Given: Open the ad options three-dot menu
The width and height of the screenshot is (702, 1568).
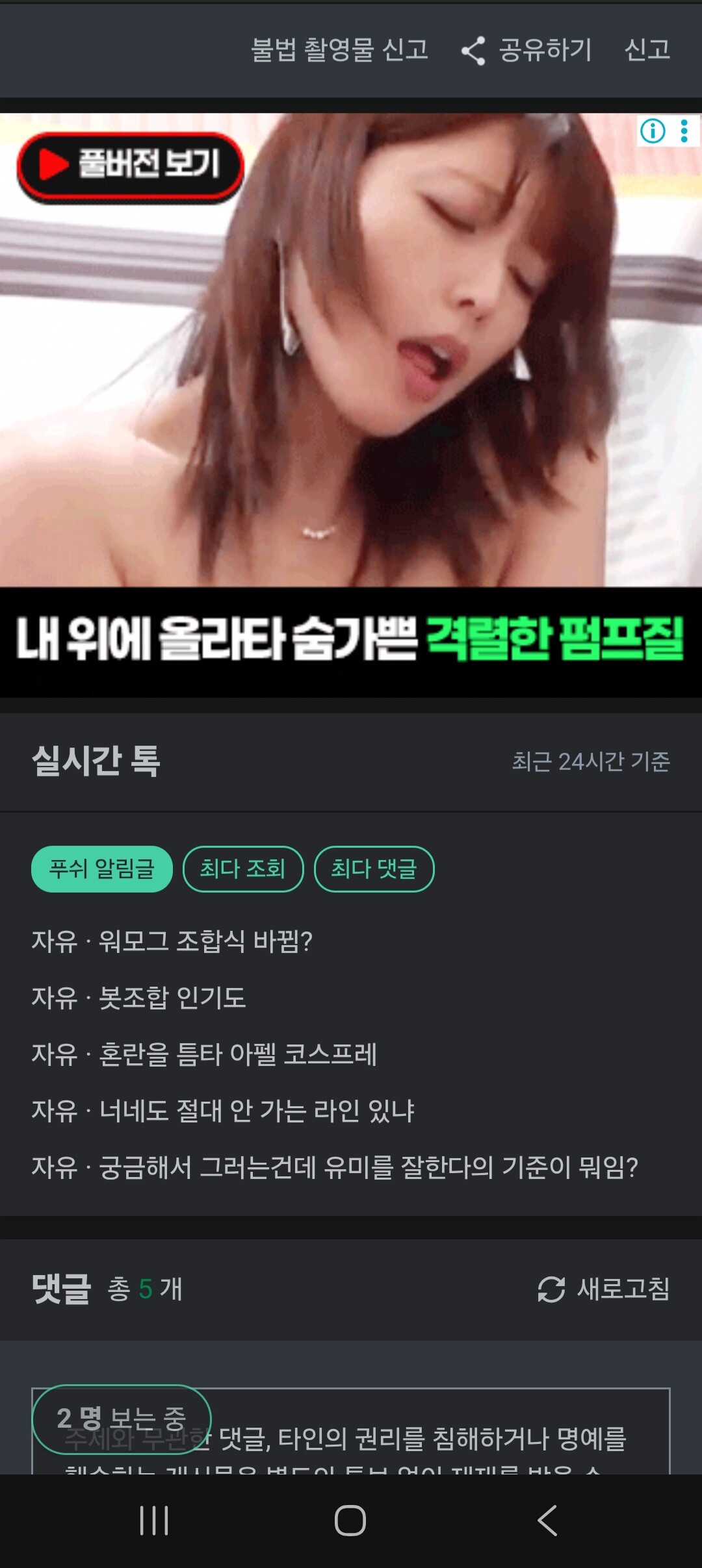Looking at the screenshot, I should coord(684,131).
